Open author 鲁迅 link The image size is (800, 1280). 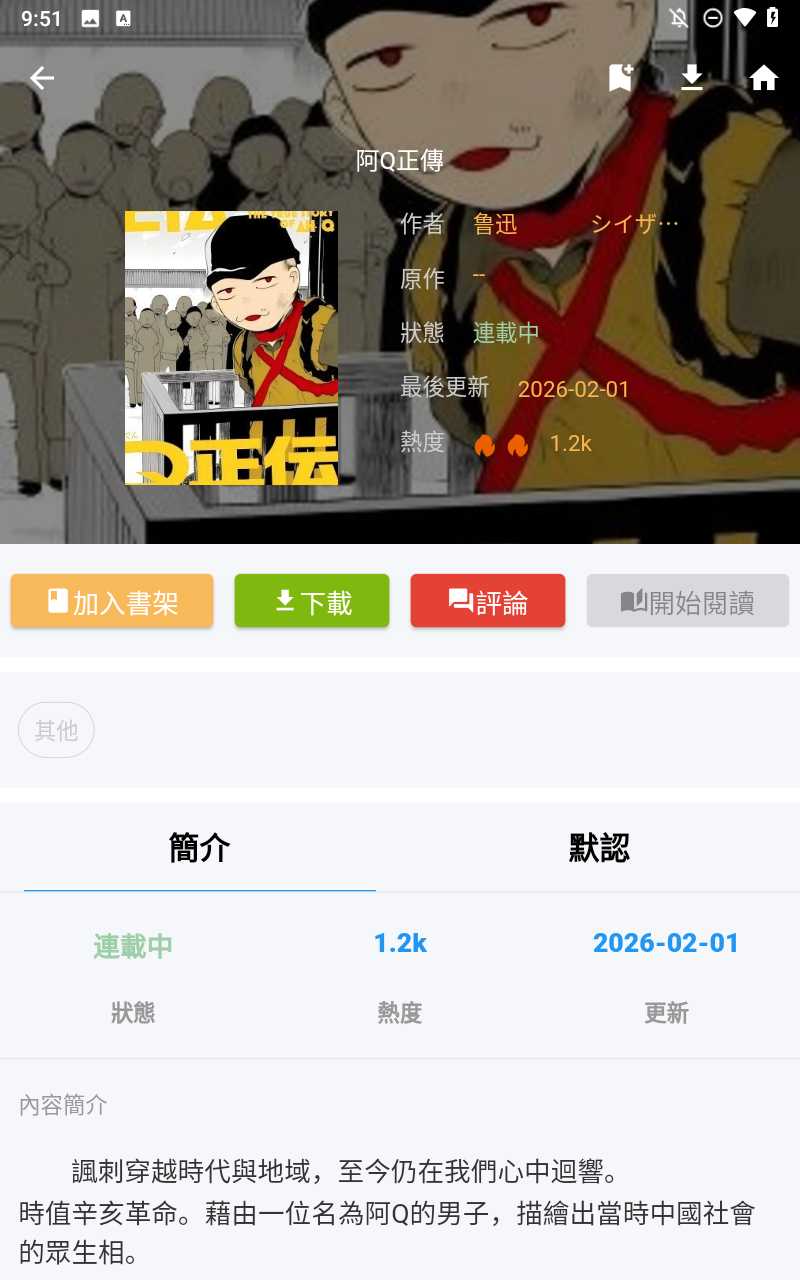point(495,224)
